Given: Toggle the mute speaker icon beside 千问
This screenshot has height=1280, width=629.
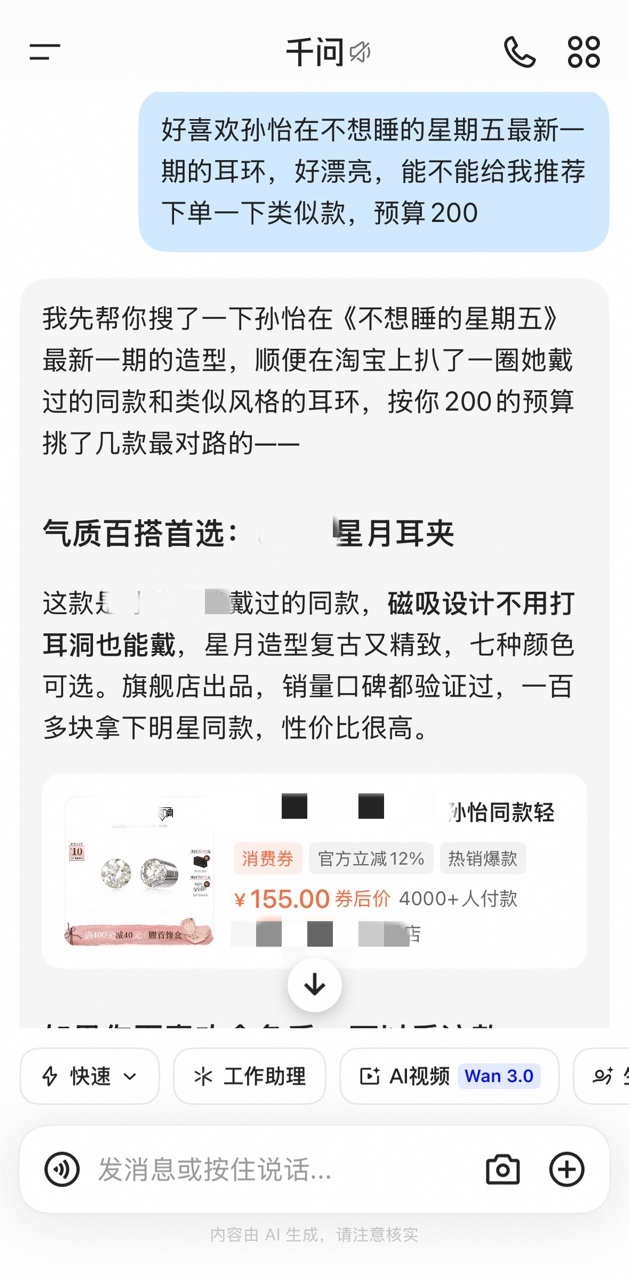Looking at the screenshot, I should point(361,52).
